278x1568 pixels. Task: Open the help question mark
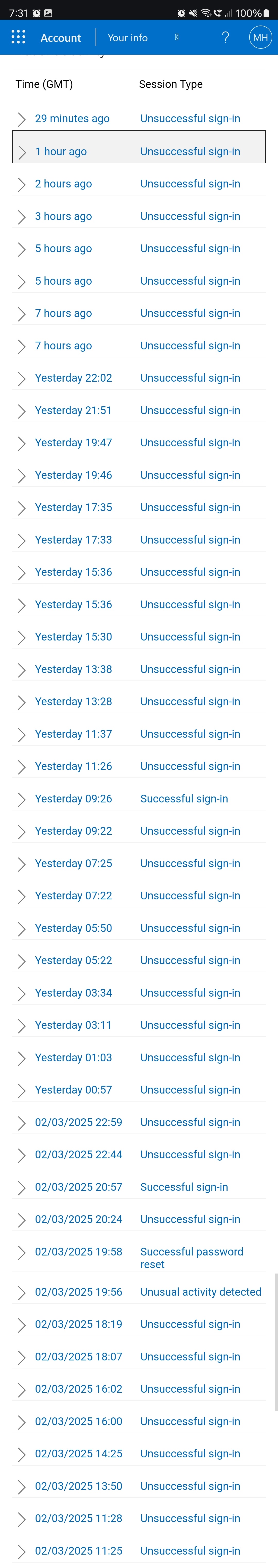[225, 38]
